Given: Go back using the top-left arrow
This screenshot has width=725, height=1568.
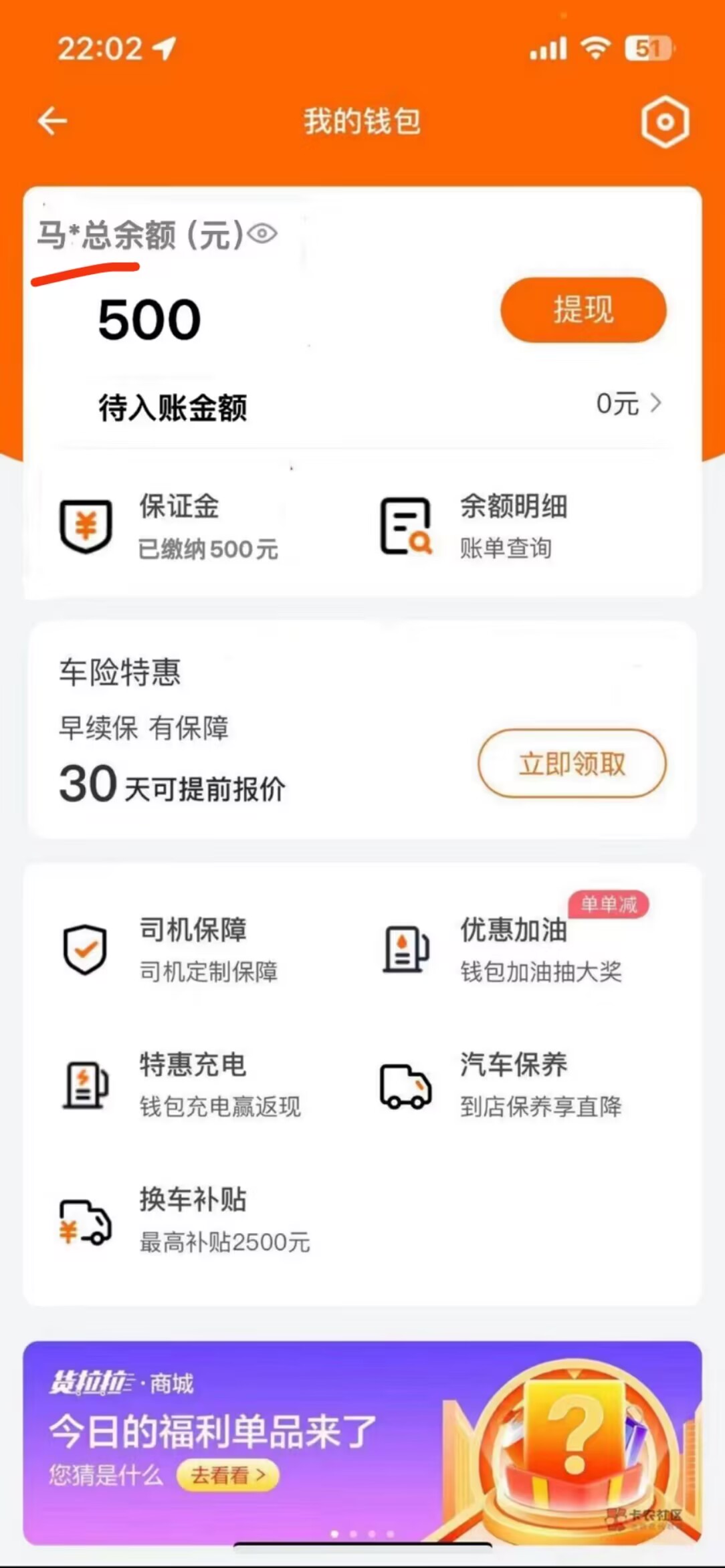Looking at the screenshot, I should point(52,121).
